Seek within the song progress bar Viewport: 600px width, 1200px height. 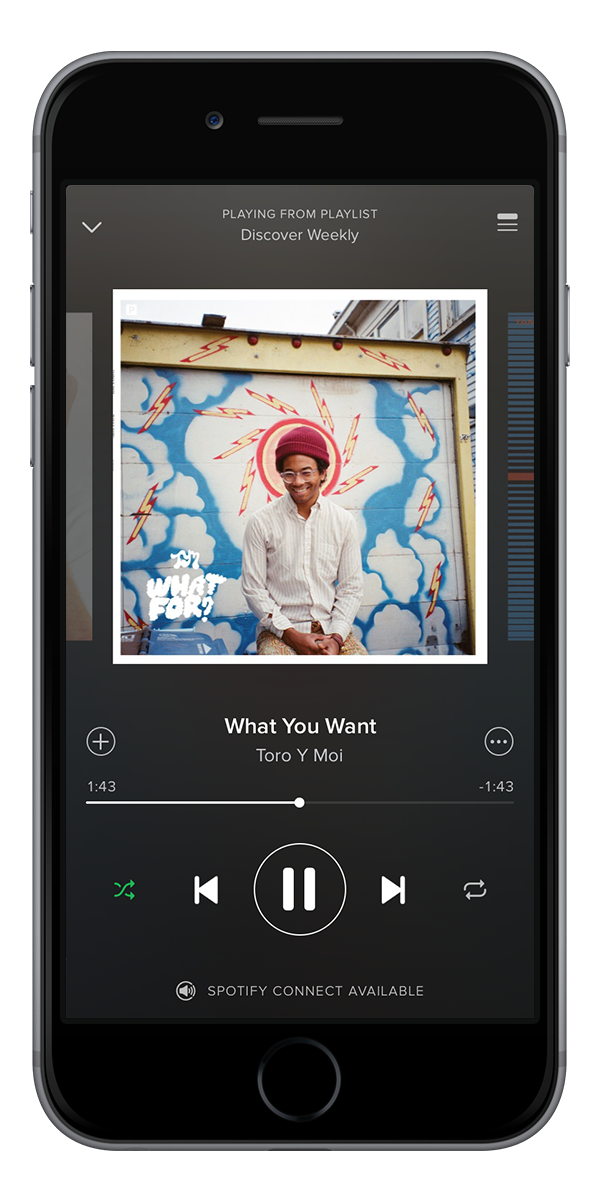[299, 802]
